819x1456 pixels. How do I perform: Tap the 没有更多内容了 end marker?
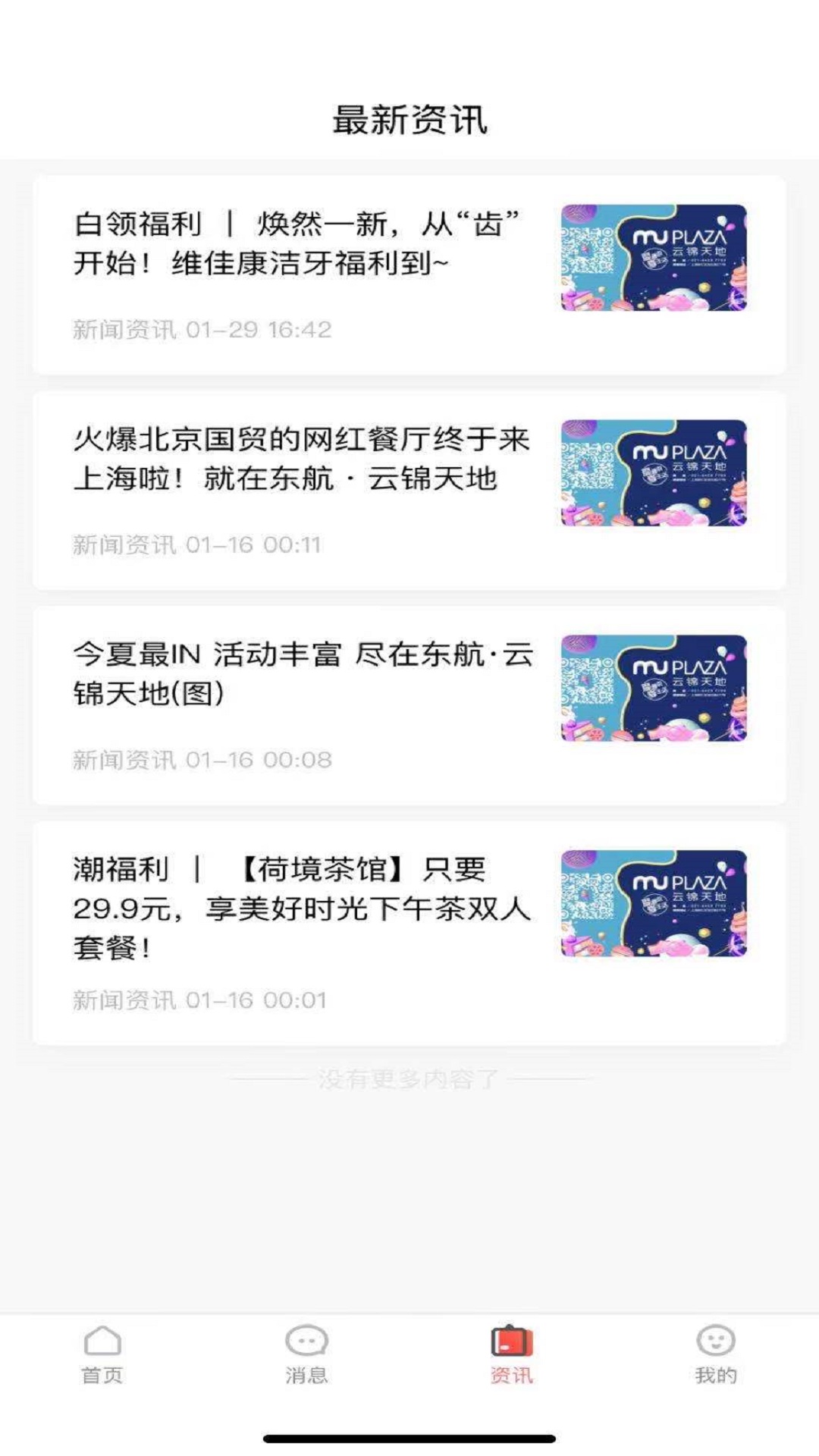[409, 1077]
